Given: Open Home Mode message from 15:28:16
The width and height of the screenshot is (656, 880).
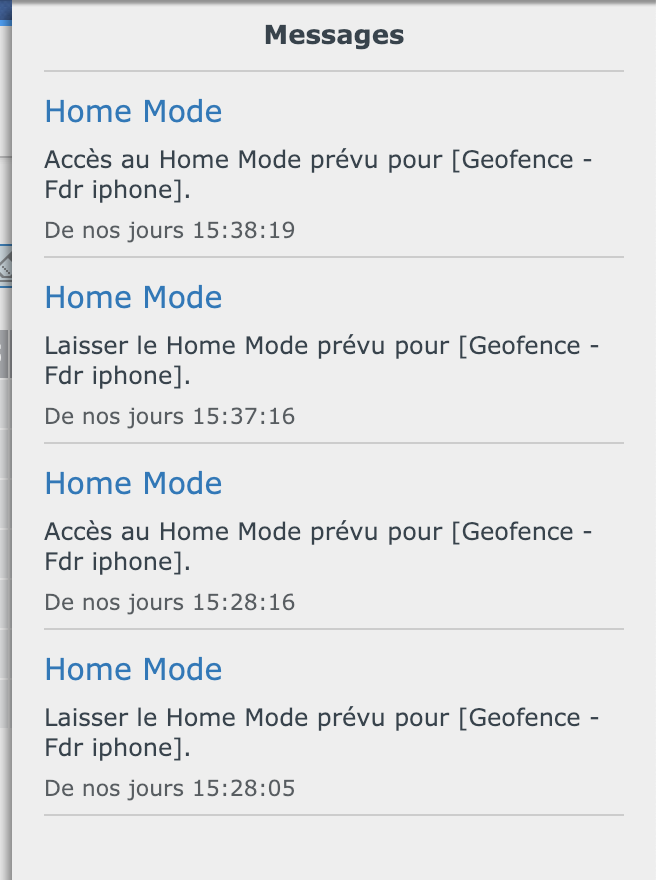Looking at the screenshot, I should click(134, 483).
